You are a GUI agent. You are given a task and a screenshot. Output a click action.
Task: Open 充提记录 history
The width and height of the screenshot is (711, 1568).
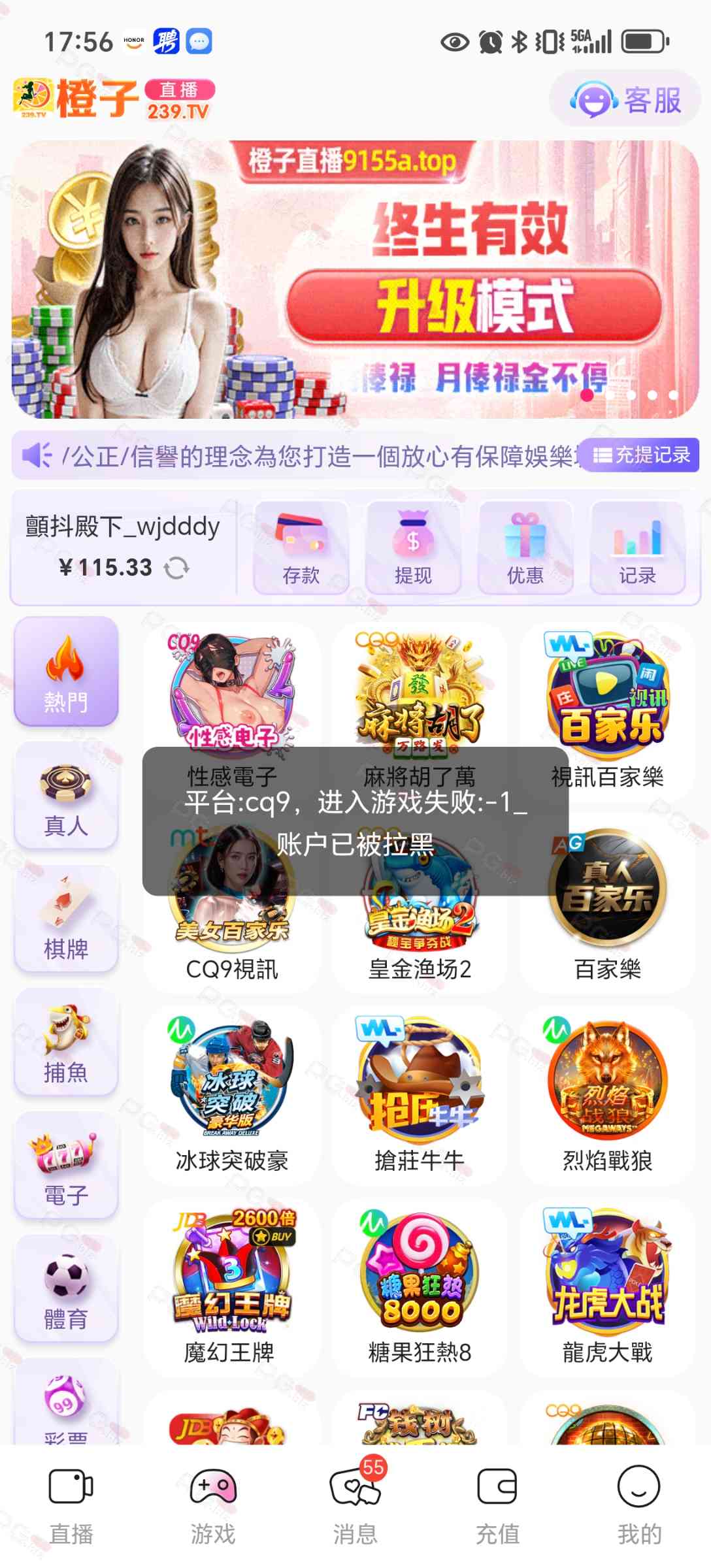[x=642, y=455]
